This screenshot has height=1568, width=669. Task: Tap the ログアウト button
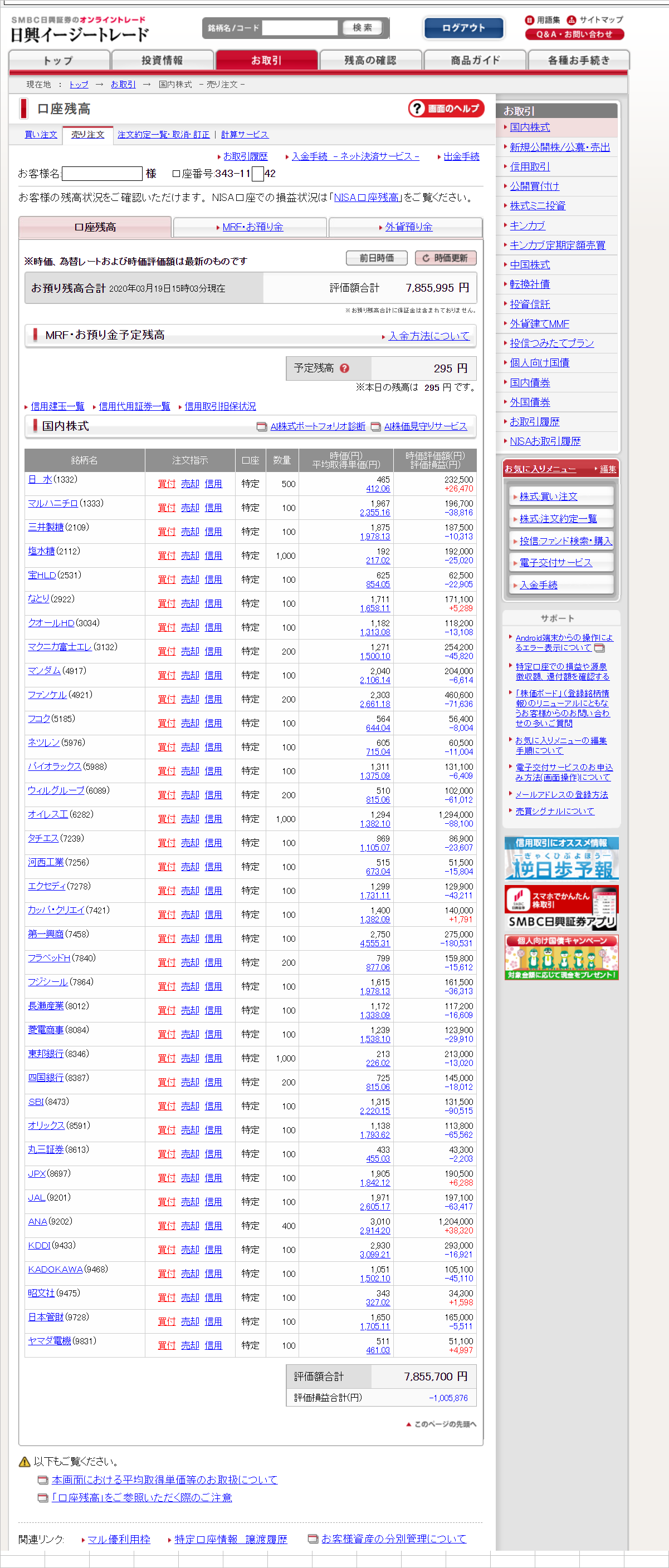(x=463, y=28)
